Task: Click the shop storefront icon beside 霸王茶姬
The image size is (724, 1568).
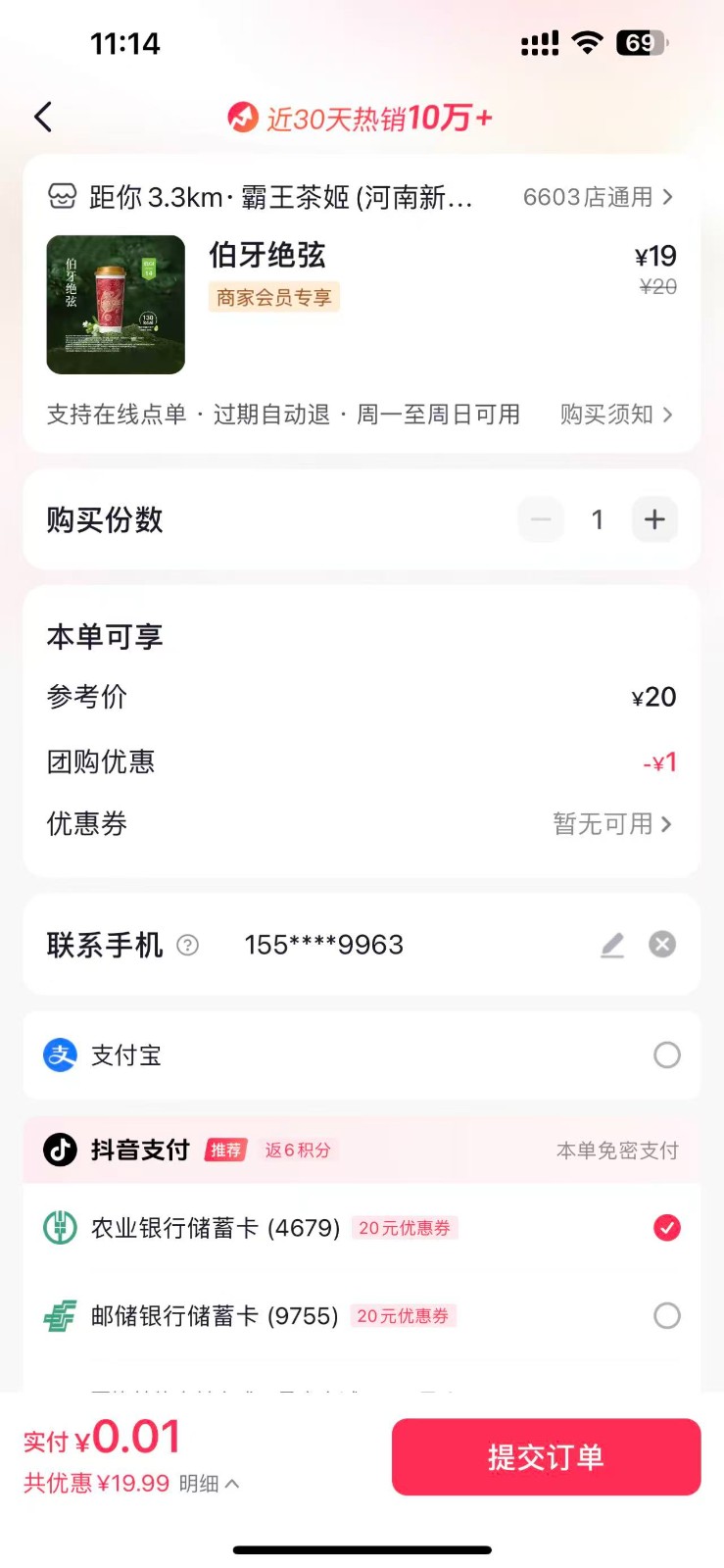Action: (x=61, y=196)
